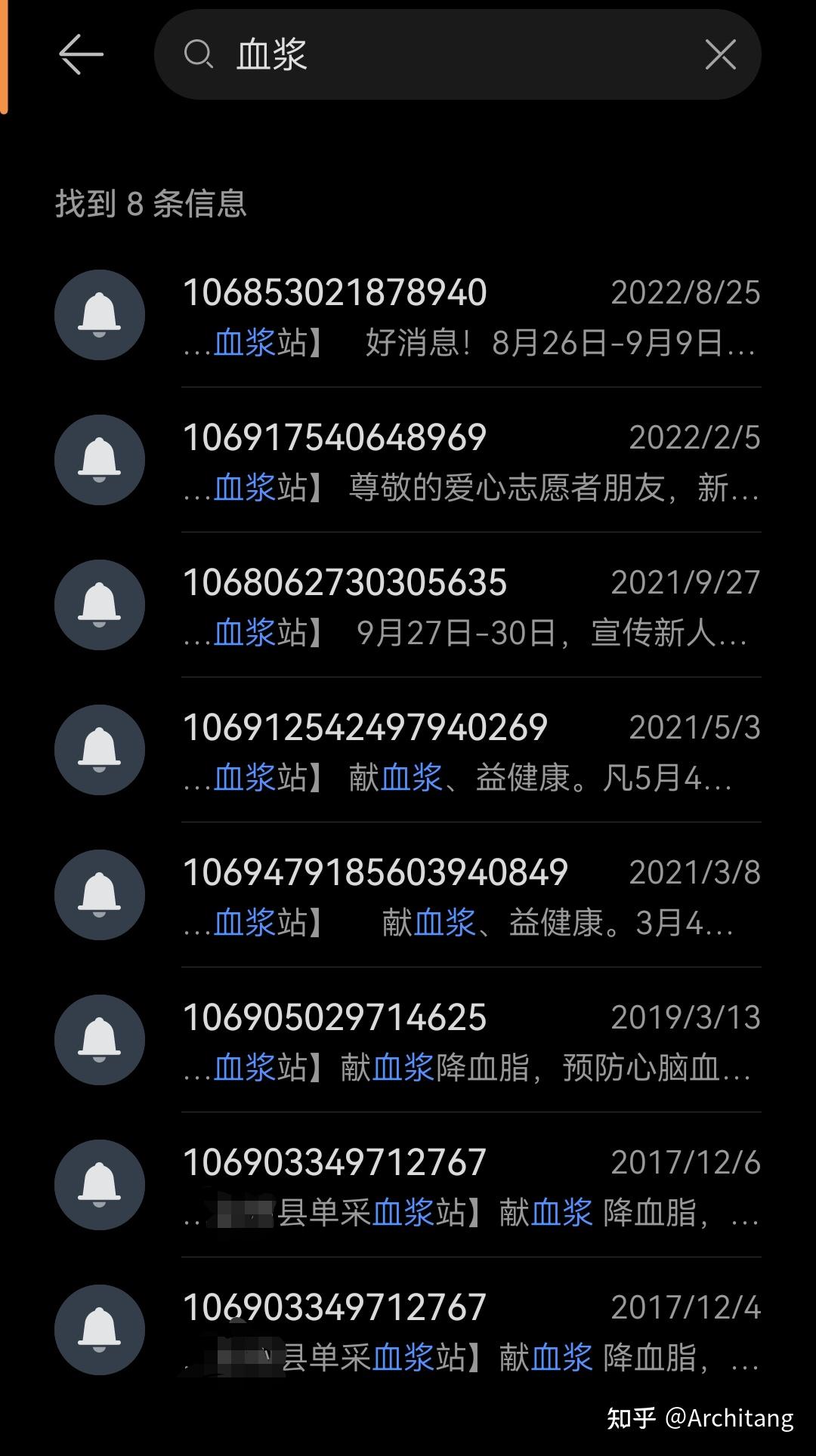Open message from 106917540648969
The image size is (816, 1456).
pos(408,461)
